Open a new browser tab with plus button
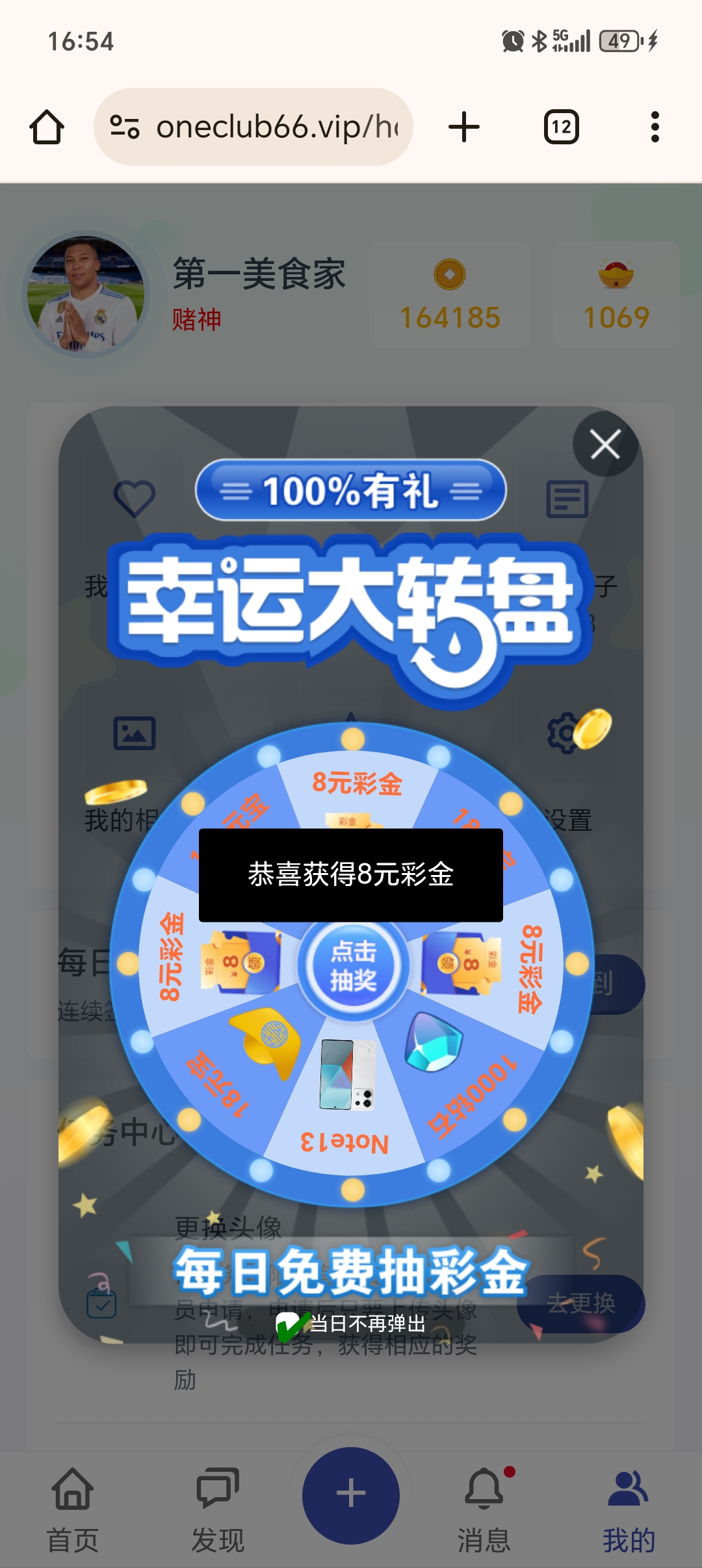This screenshot has height=1568, width=702. (x=464, y=125)
